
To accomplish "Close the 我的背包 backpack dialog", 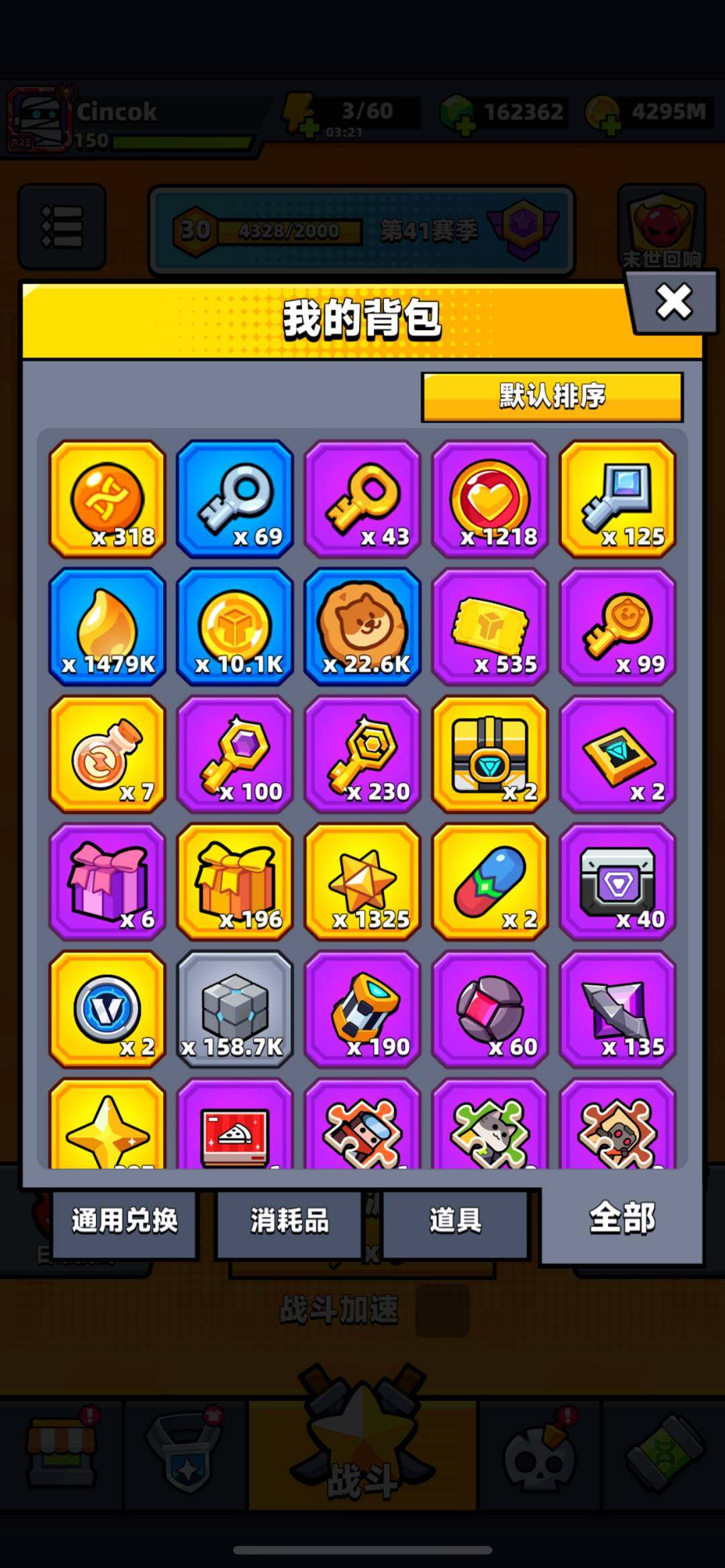I will (x=673, y=301).
